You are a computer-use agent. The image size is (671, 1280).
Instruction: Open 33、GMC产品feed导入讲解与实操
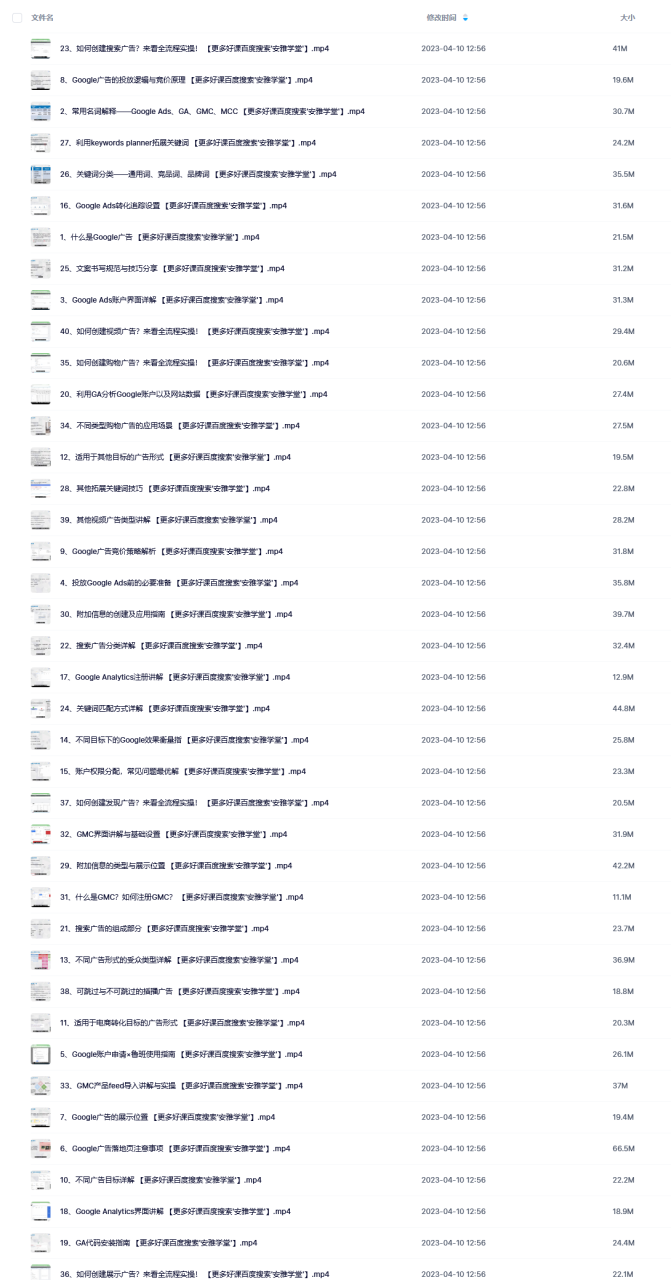[181, 1086]
